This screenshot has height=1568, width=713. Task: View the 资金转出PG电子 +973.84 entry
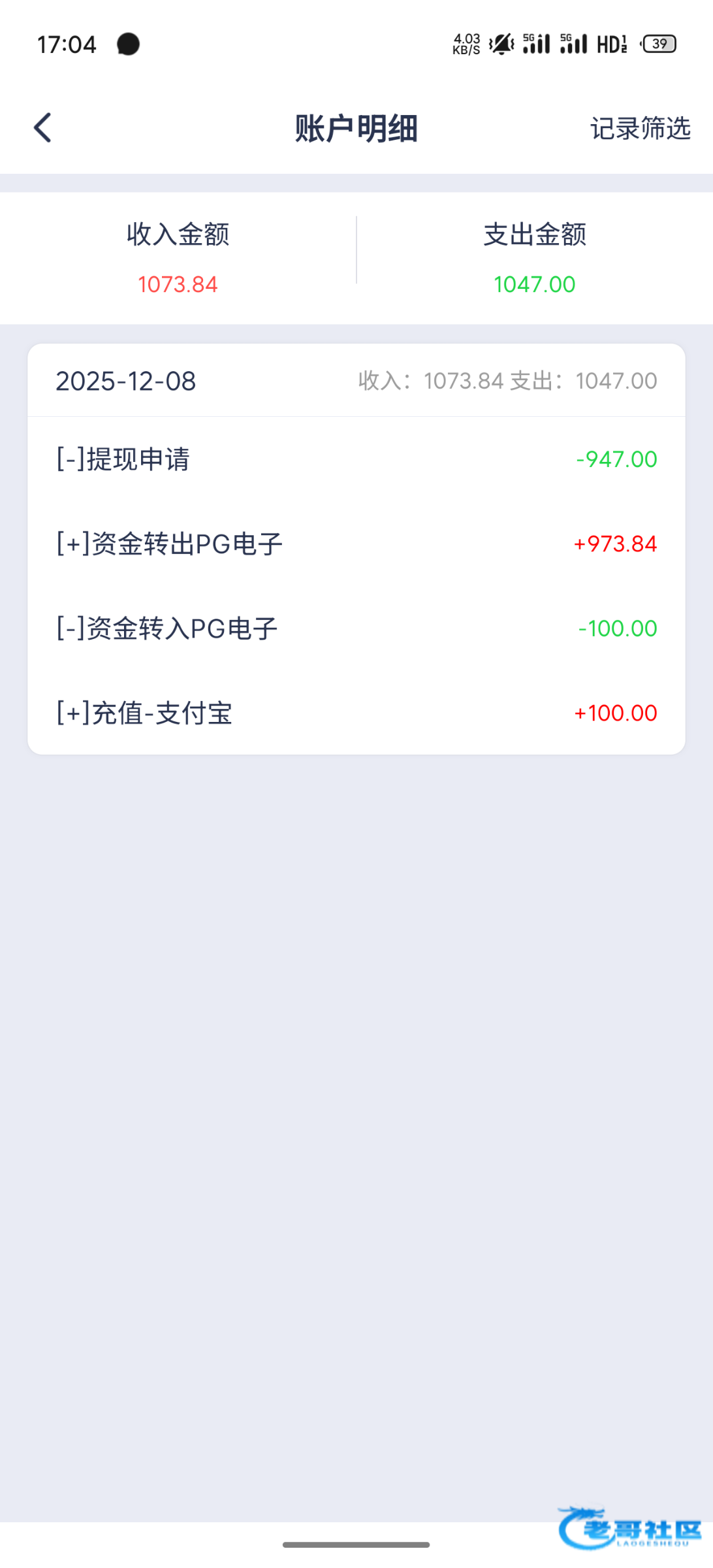[356, 544]
